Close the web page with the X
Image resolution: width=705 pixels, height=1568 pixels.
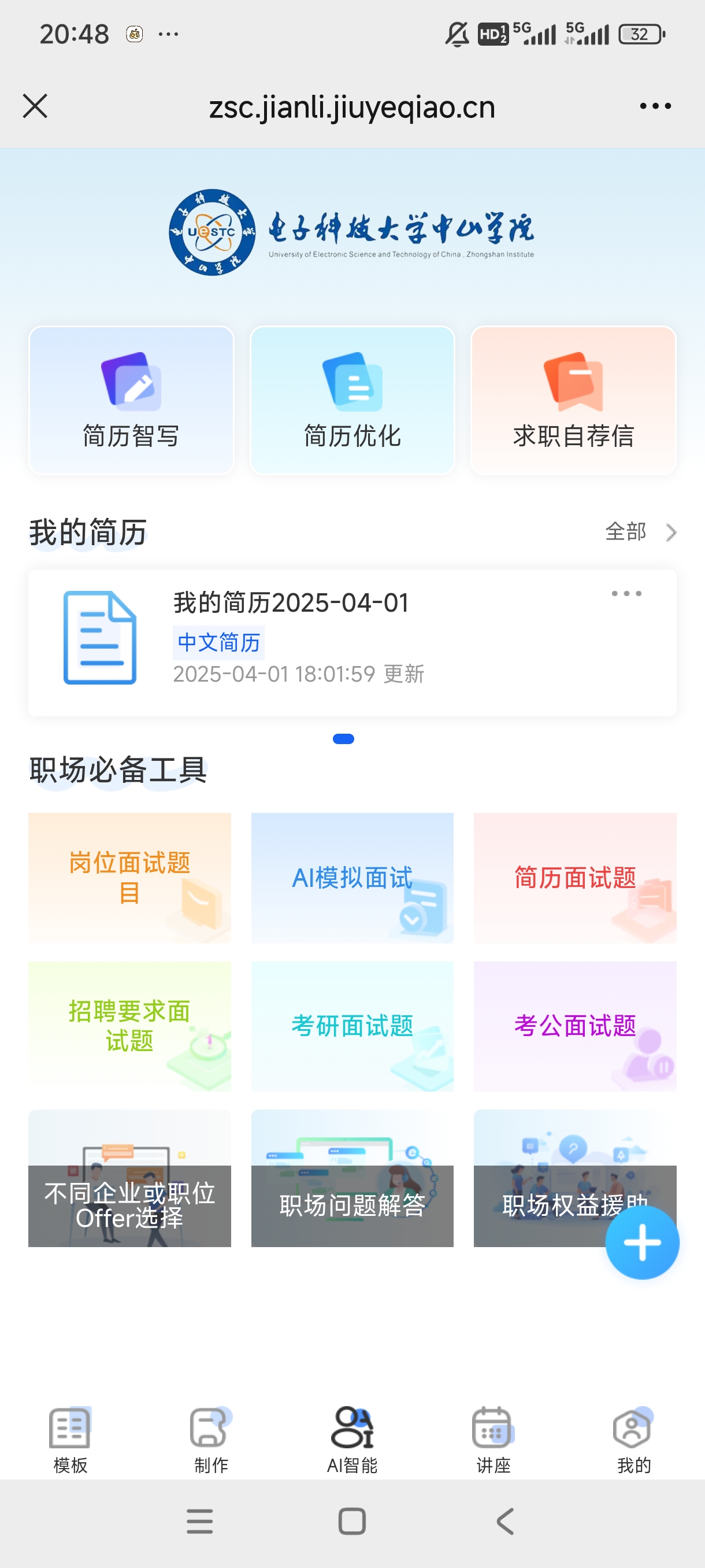point(35,106)
